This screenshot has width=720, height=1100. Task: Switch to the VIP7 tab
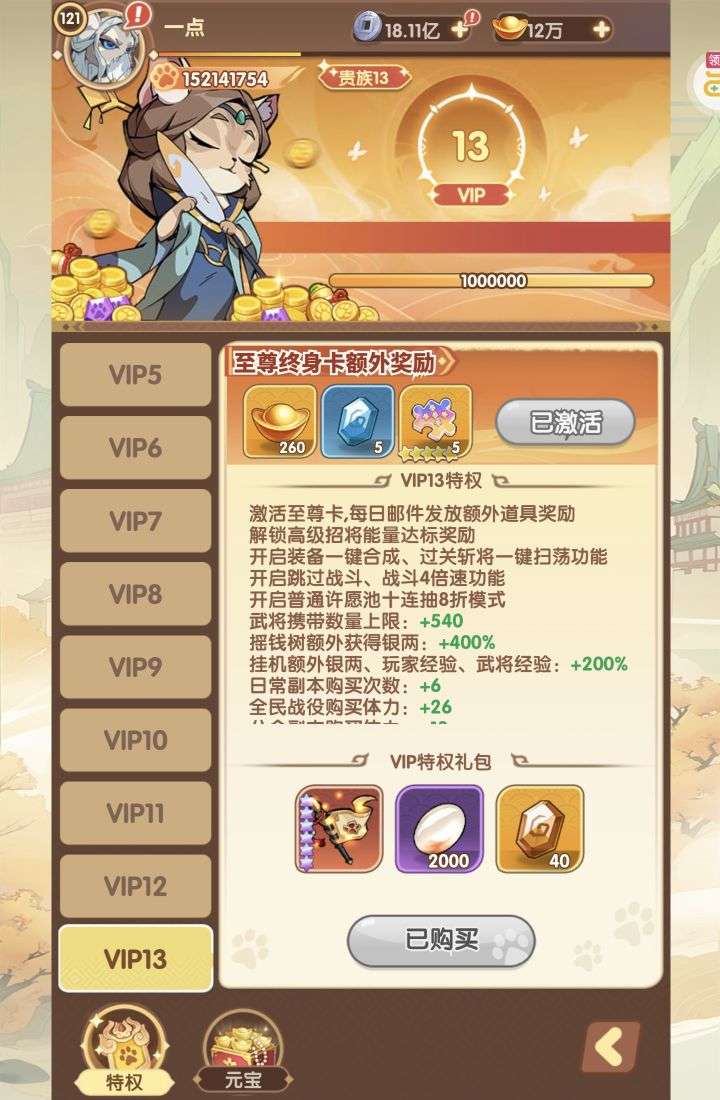pos(135,521)
